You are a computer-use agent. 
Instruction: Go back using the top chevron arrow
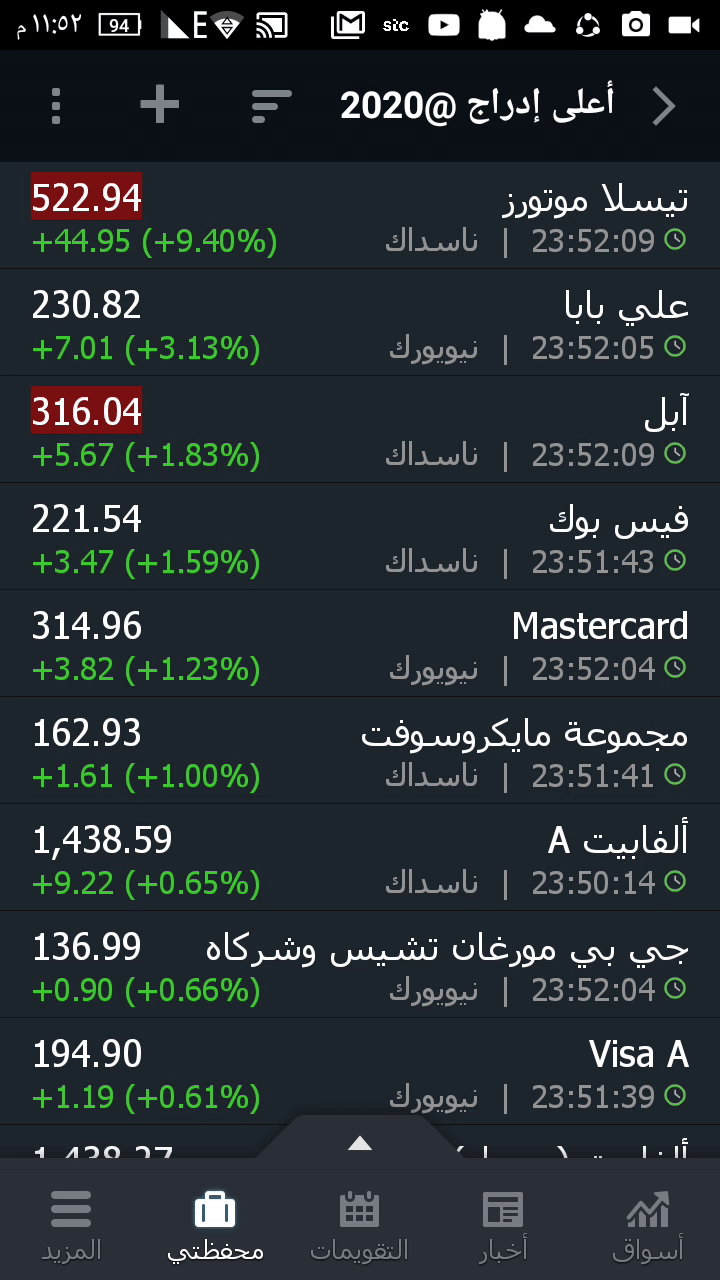pos(664,105)
